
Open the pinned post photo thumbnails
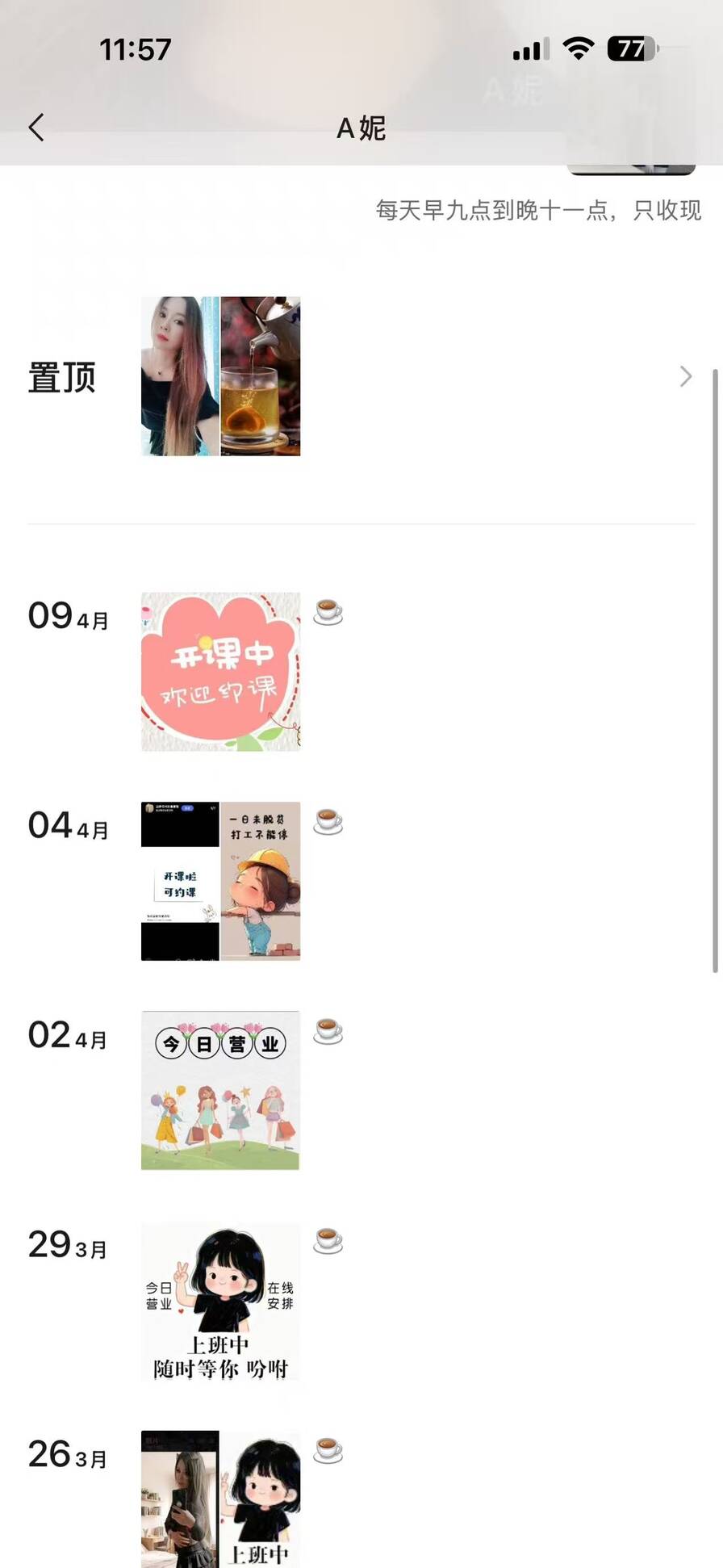pos(220,376)
